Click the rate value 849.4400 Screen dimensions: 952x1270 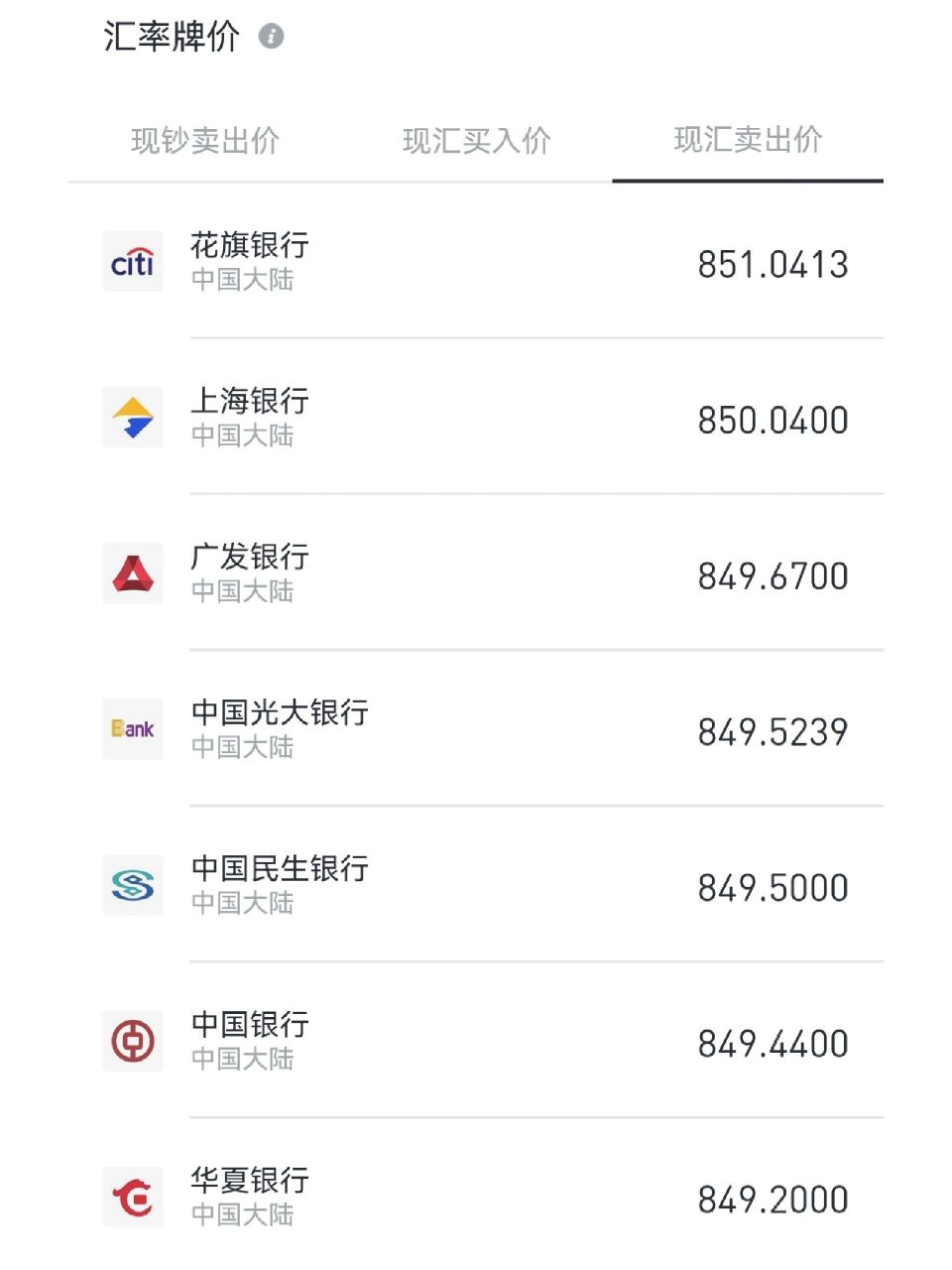772,1042
